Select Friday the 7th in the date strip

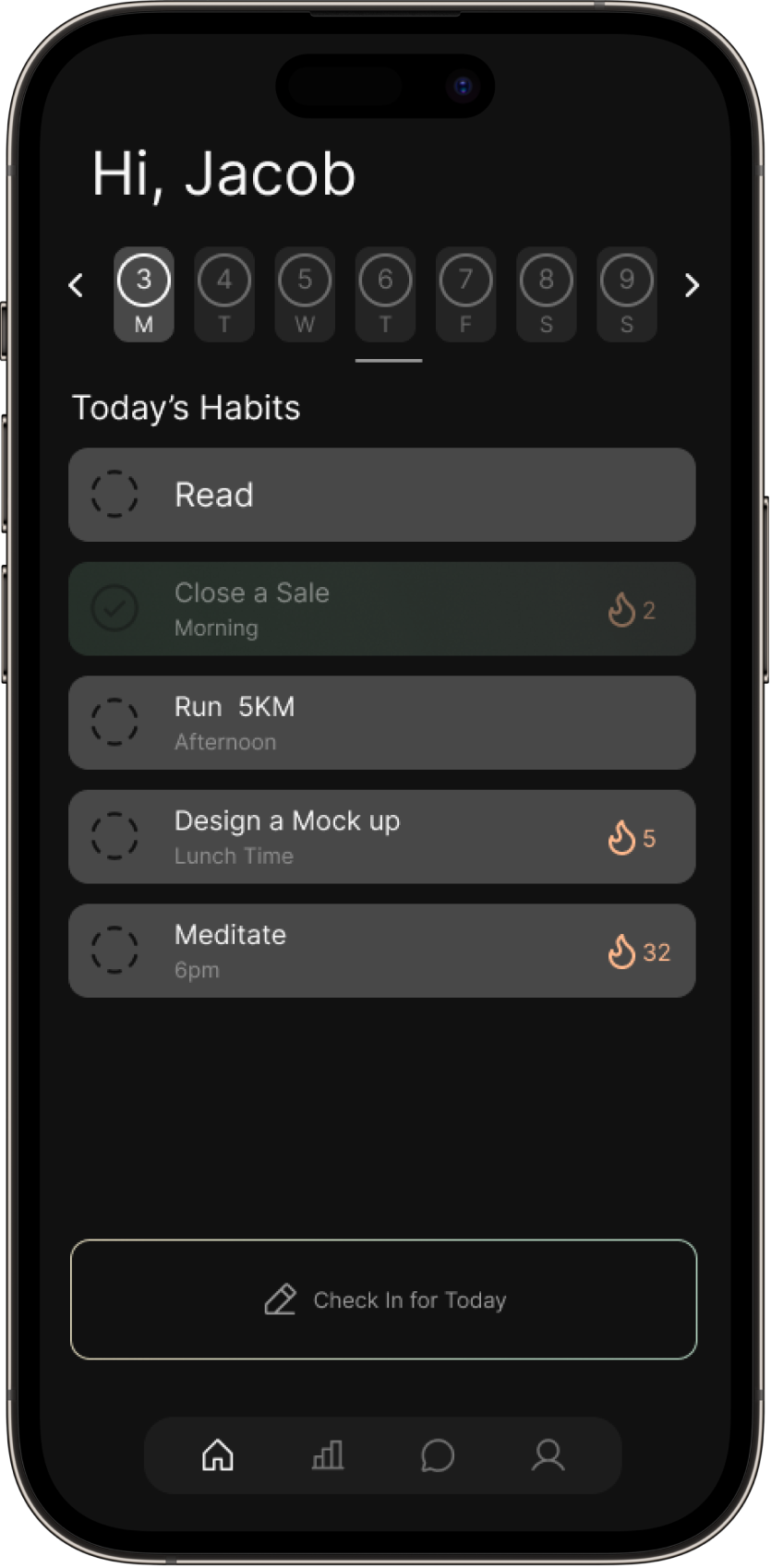coord(465,293)
